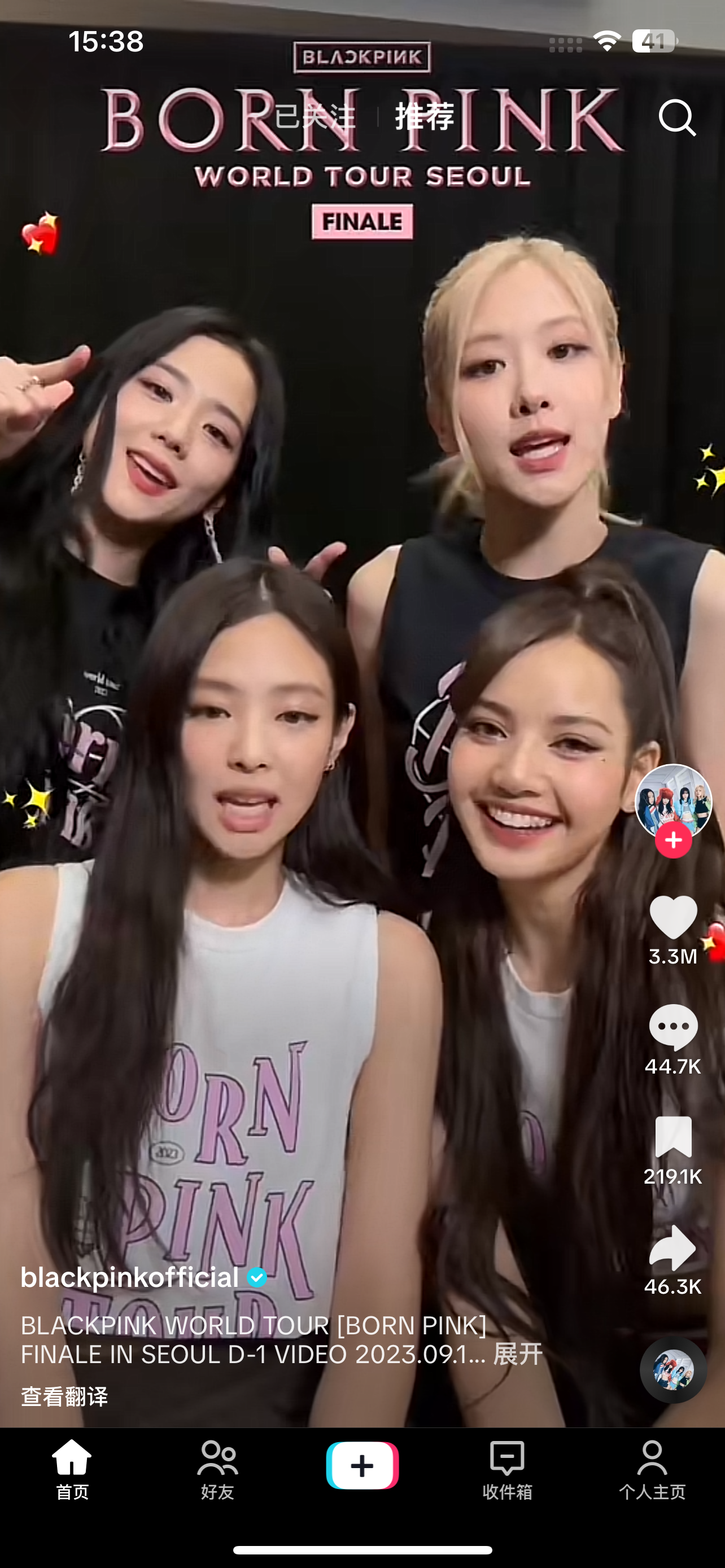
Task: Share this video via arrow icon
Action: [x=672, y=1248]
